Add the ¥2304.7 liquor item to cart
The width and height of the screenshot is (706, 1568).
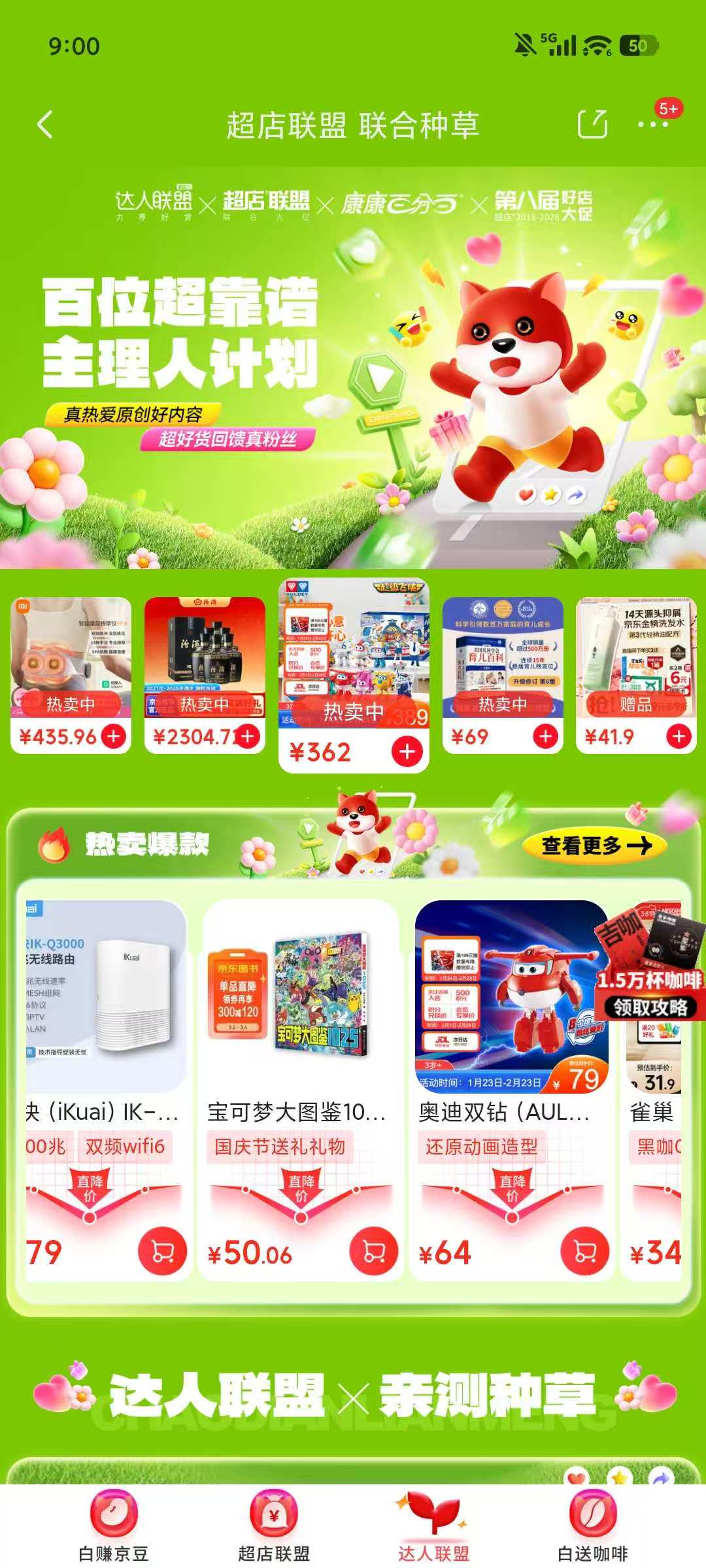pos(248,736)
